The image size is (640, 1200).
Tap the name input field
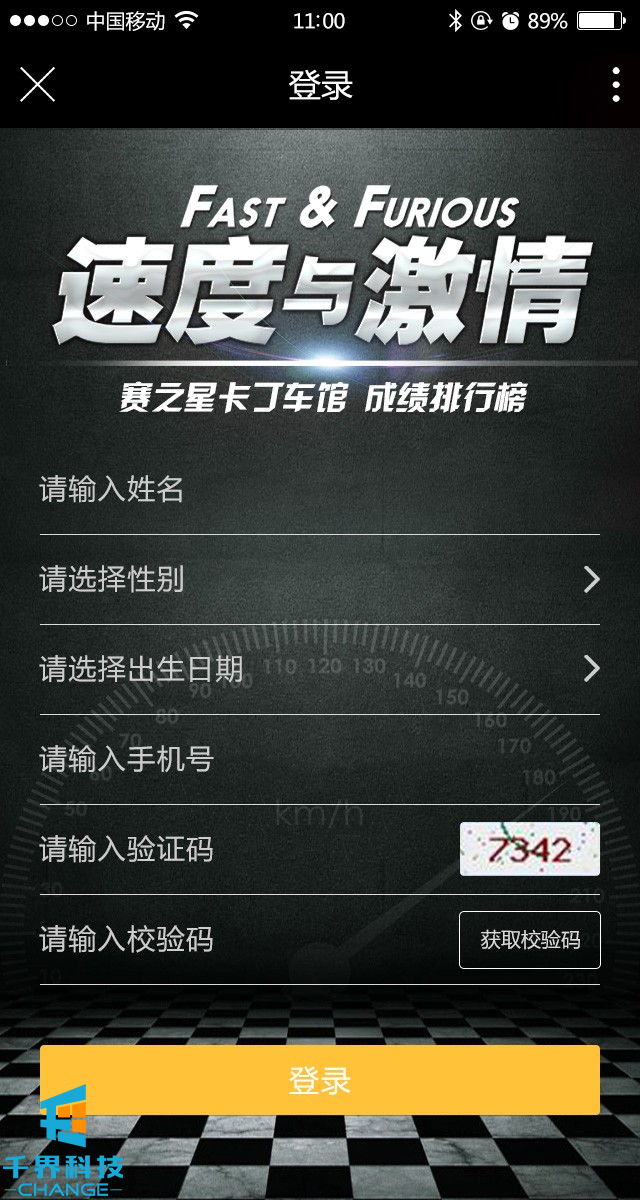click(x=320, y=490)
